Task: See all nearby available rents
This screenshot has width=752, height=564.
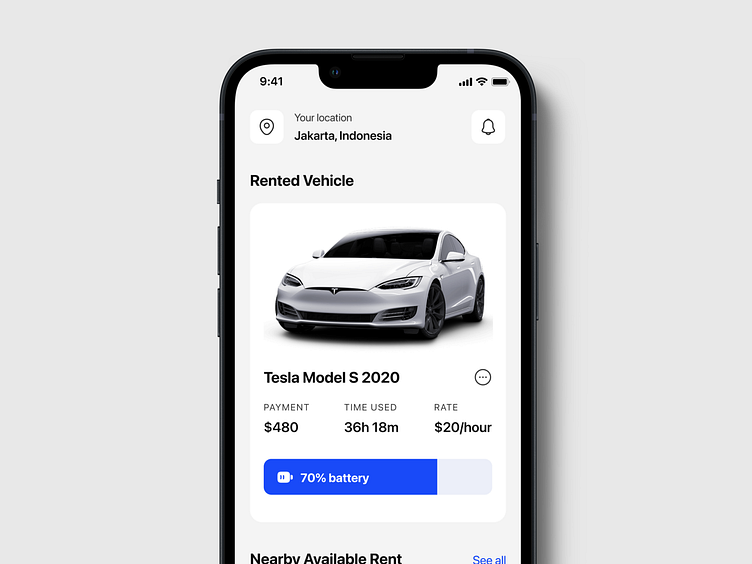Action: click(x=489, y=558)
